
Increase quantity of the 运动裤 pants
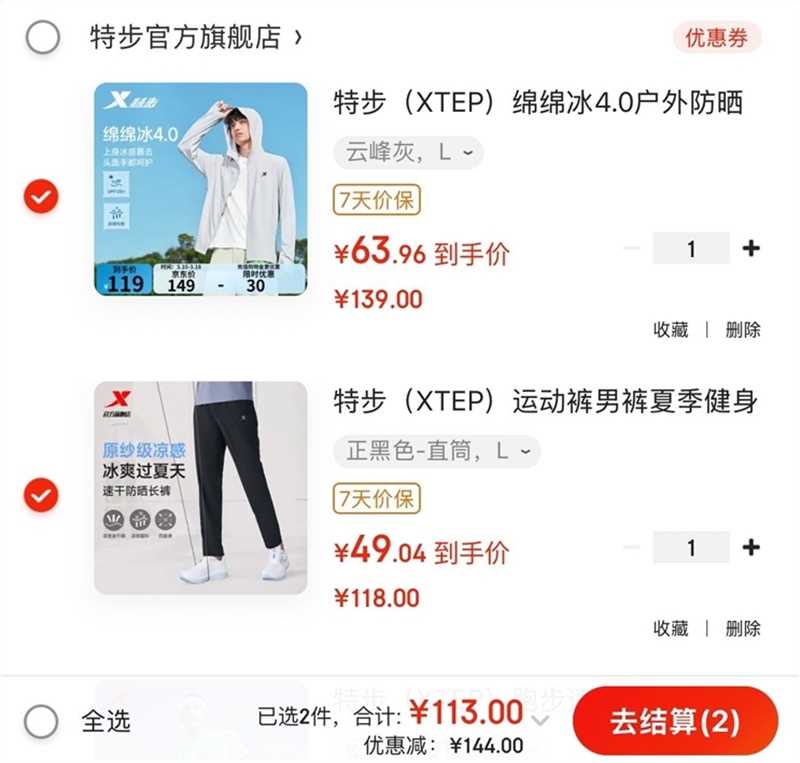[751, 547]
